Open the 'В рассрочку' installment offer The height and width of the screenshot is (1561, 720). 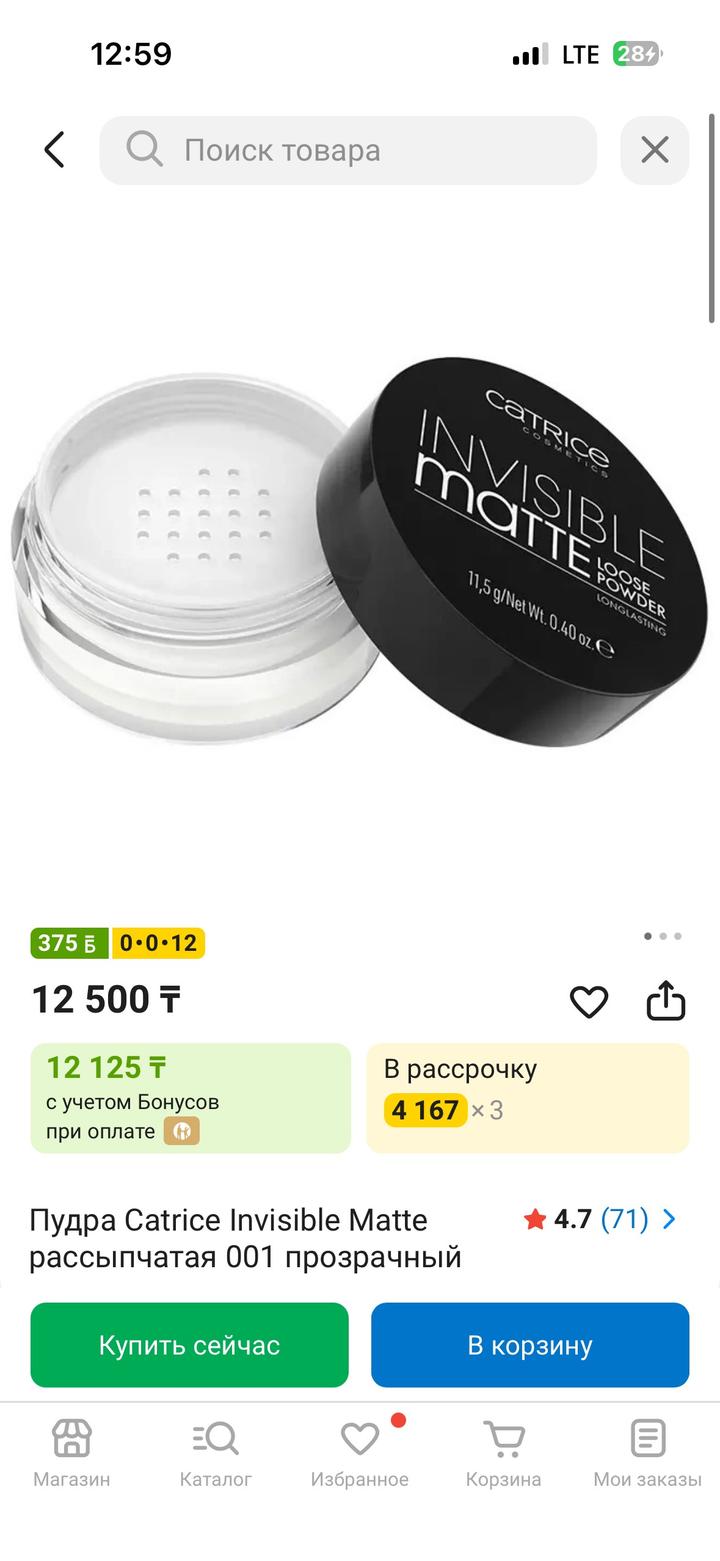527,1097
